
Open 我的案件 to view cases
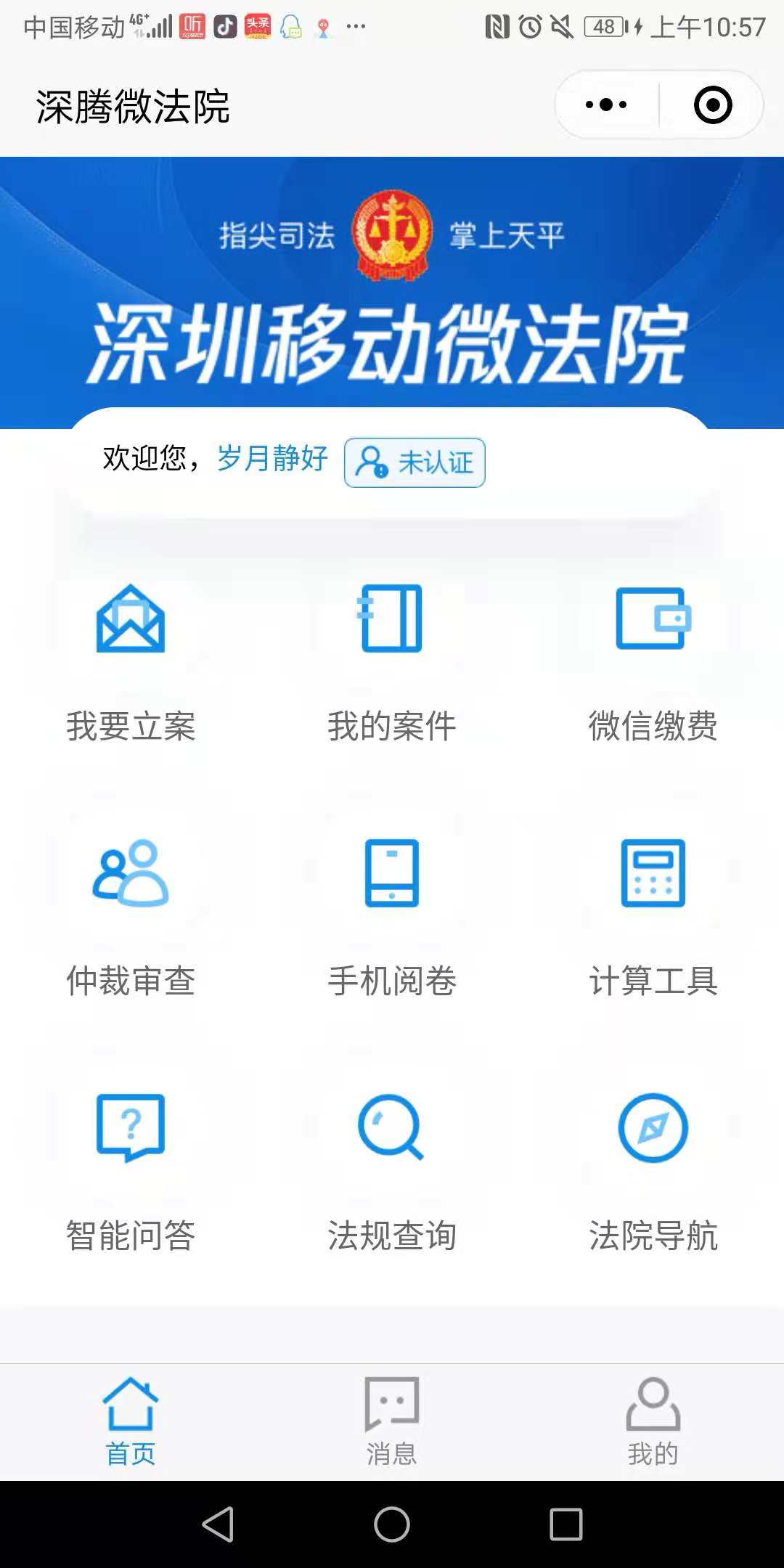pyautogui.click(x=392, y=662)
